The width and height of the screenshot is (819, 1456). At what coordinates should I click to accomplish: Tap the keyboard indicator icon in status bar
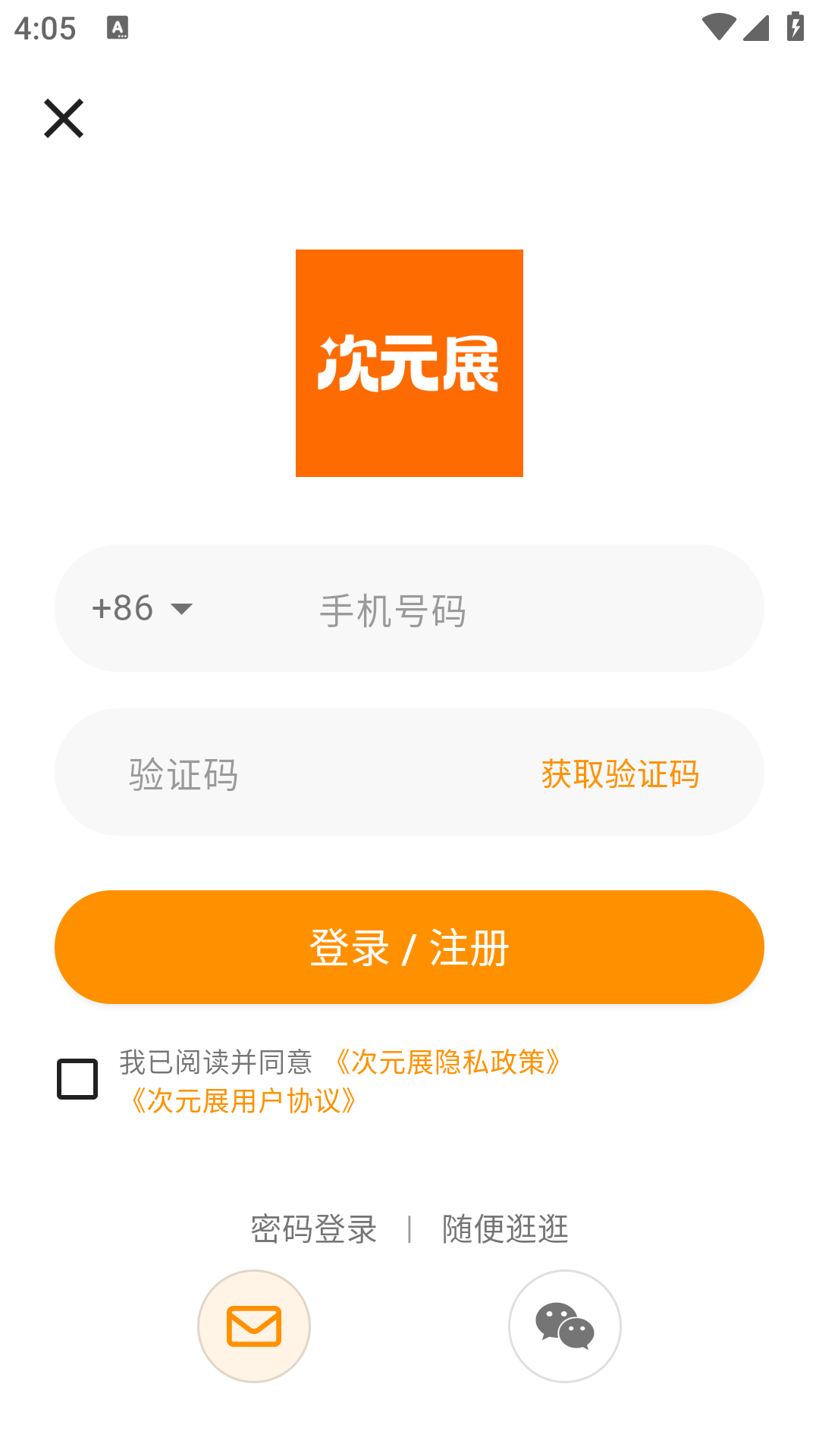point(118,28)
